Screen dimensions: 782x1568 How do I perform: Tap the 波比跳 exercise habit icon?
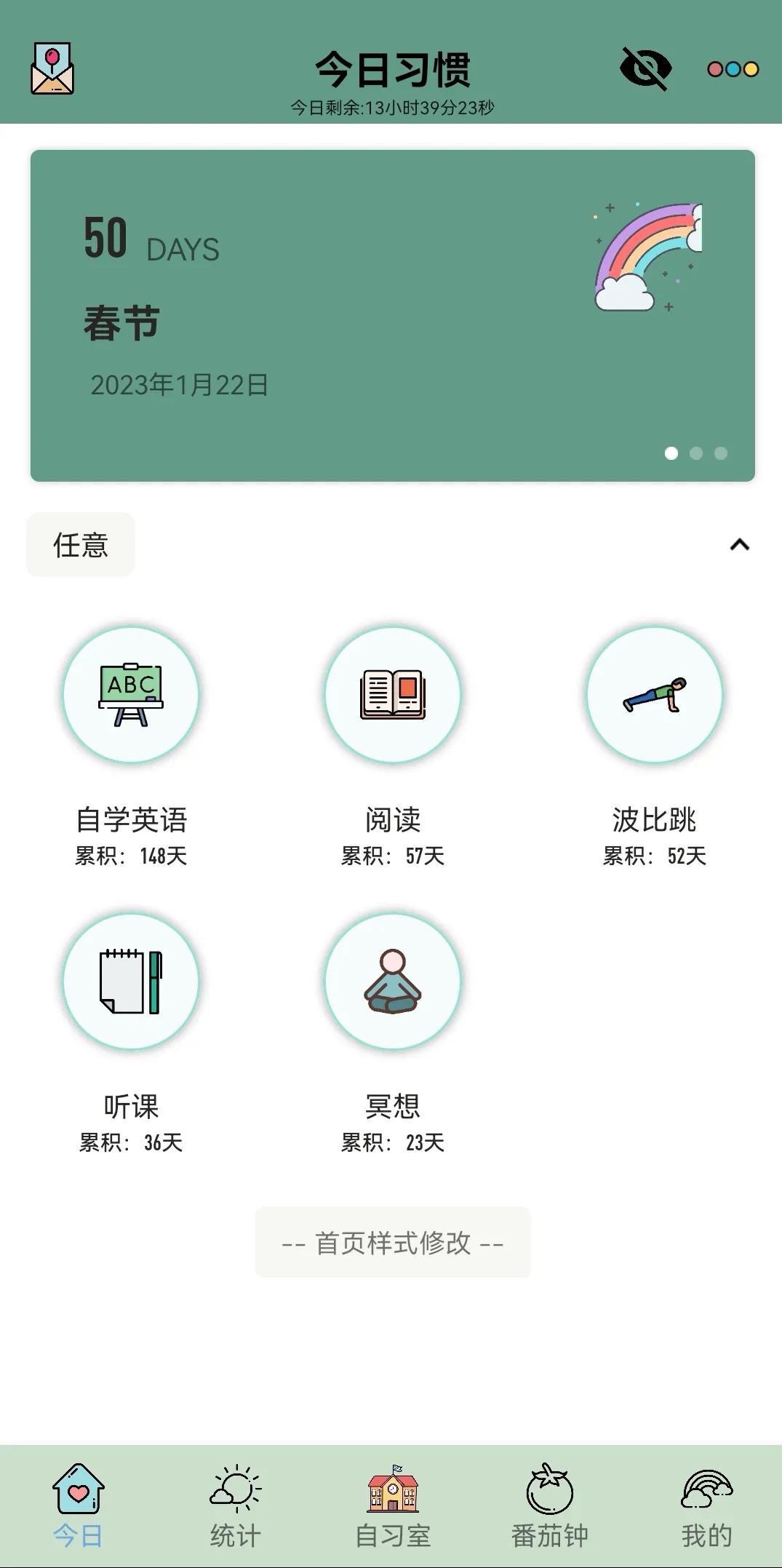[x=653, y=695]
